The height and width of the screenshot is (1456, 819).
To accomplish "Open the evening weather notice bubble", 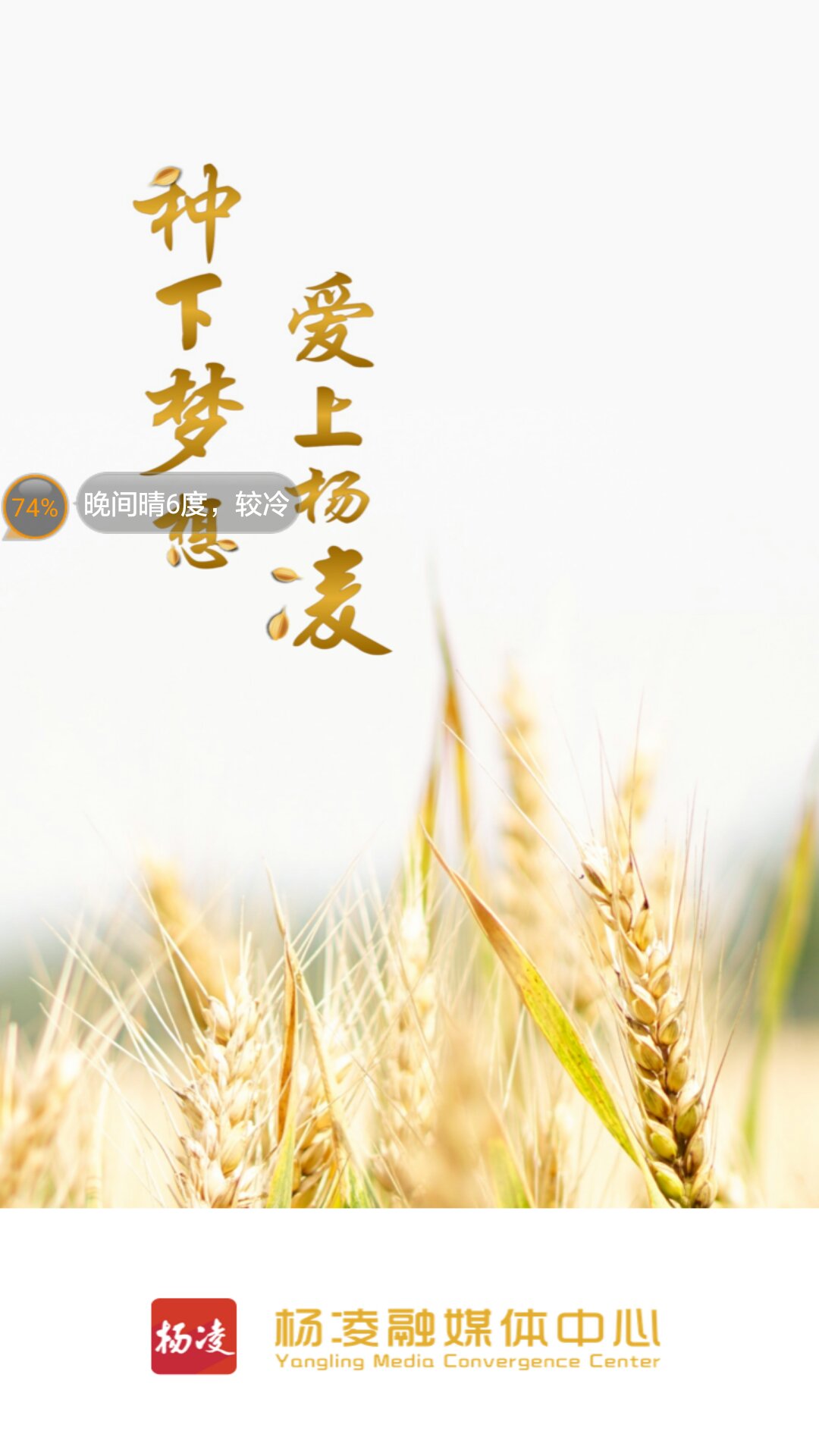I will pyautogui.click(x=187, y=504).
